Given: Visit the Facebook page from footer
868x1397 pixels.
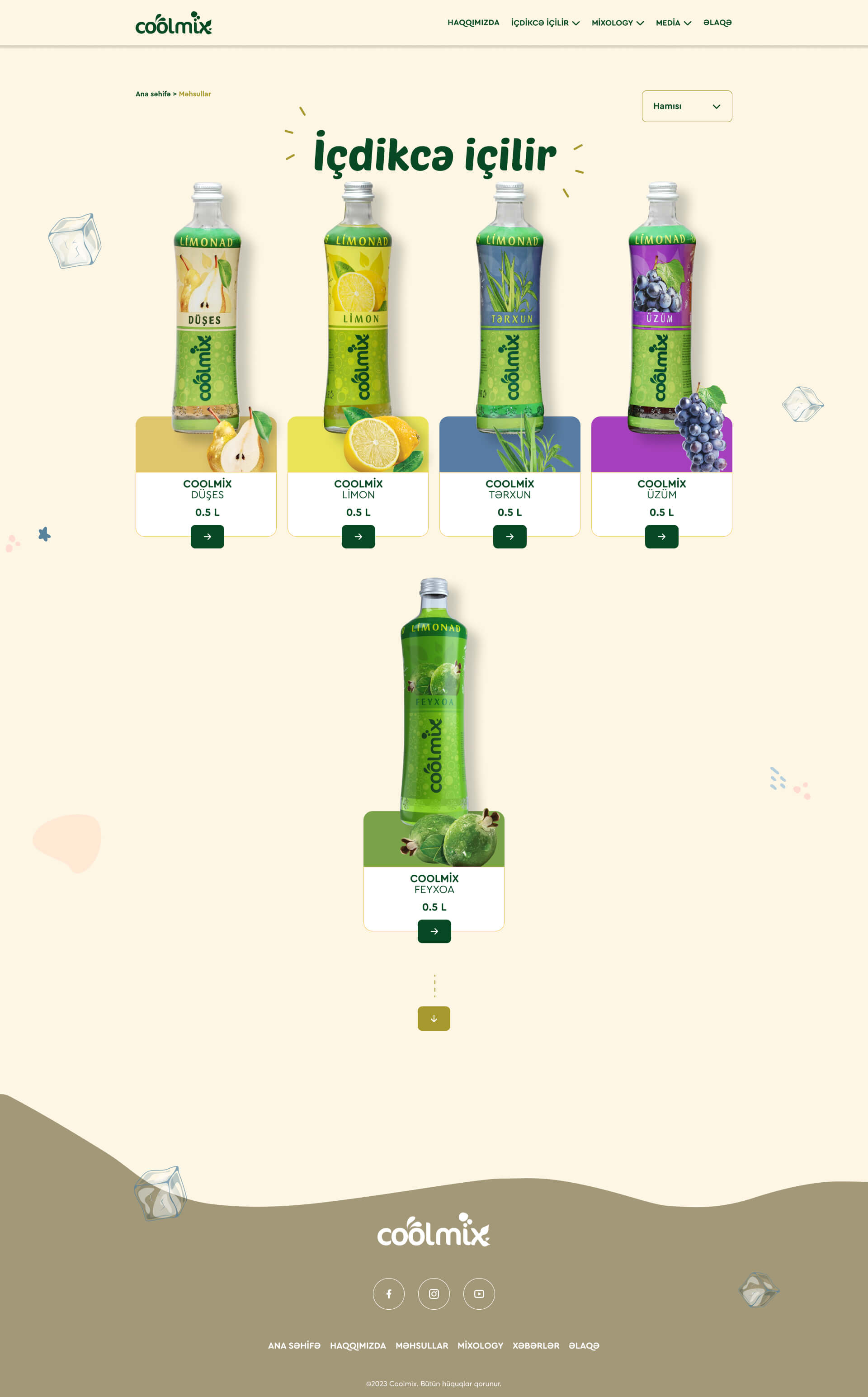Looking at the screenshot, I should pyautogui.click(x=389, y=1293).
